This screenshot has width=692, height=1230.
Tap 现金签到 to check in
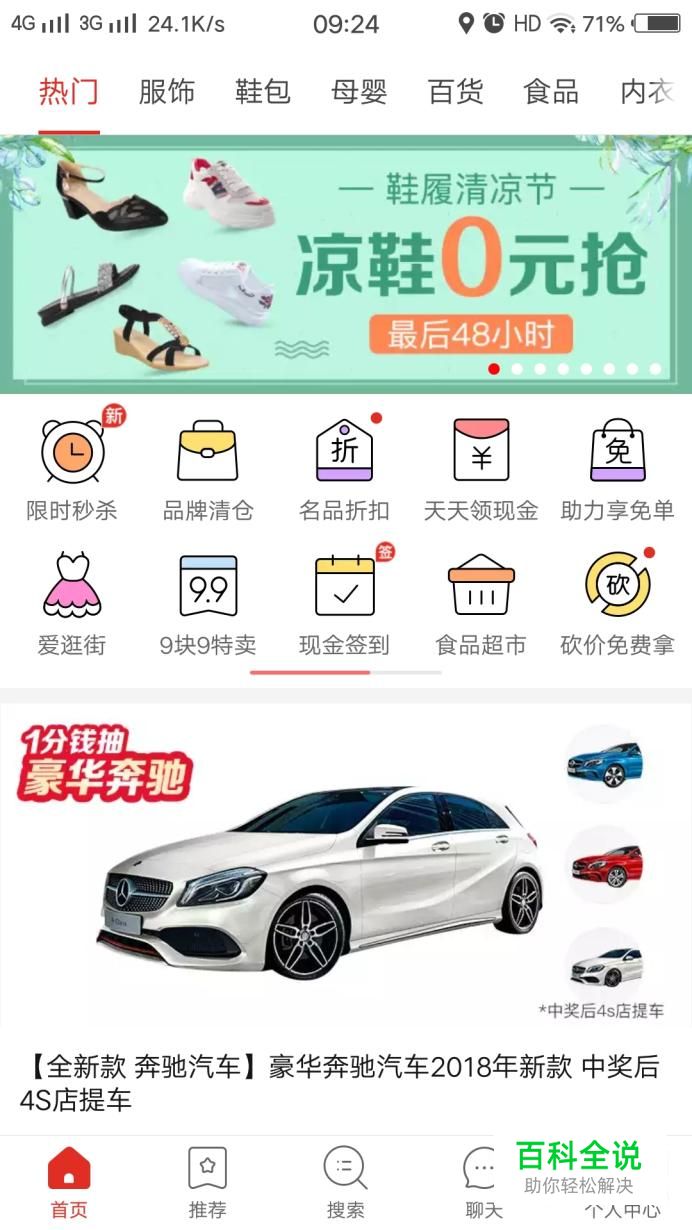(x=344, y=603)
